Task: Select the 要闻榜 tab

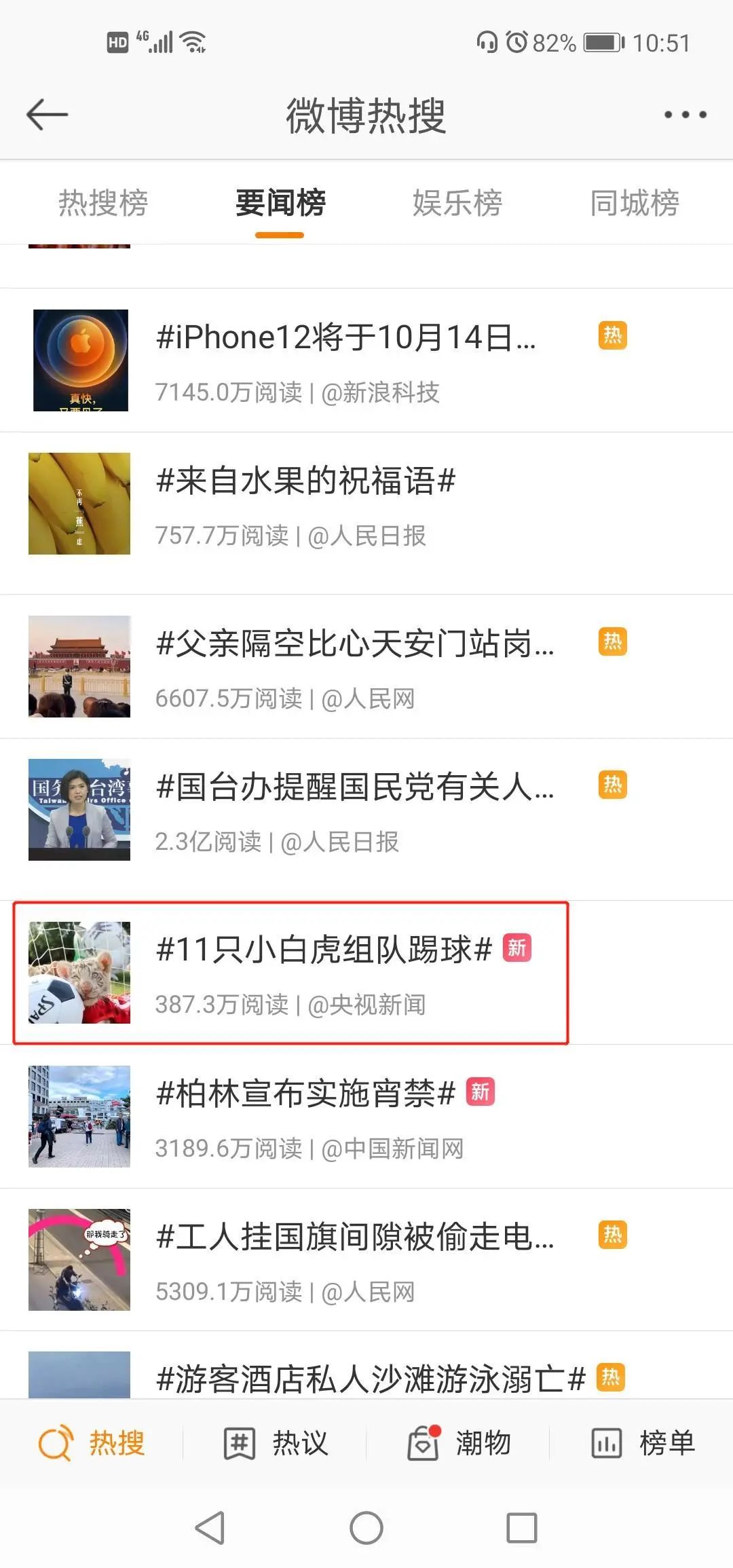Action: tap(280, 203)
